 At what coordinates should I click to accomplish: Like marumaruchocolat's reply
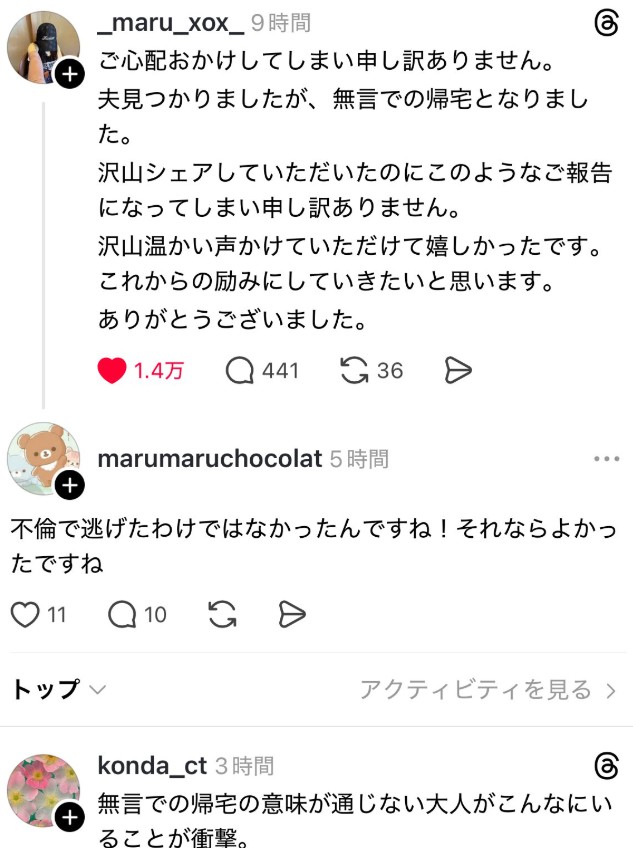[x=24, y=614]
